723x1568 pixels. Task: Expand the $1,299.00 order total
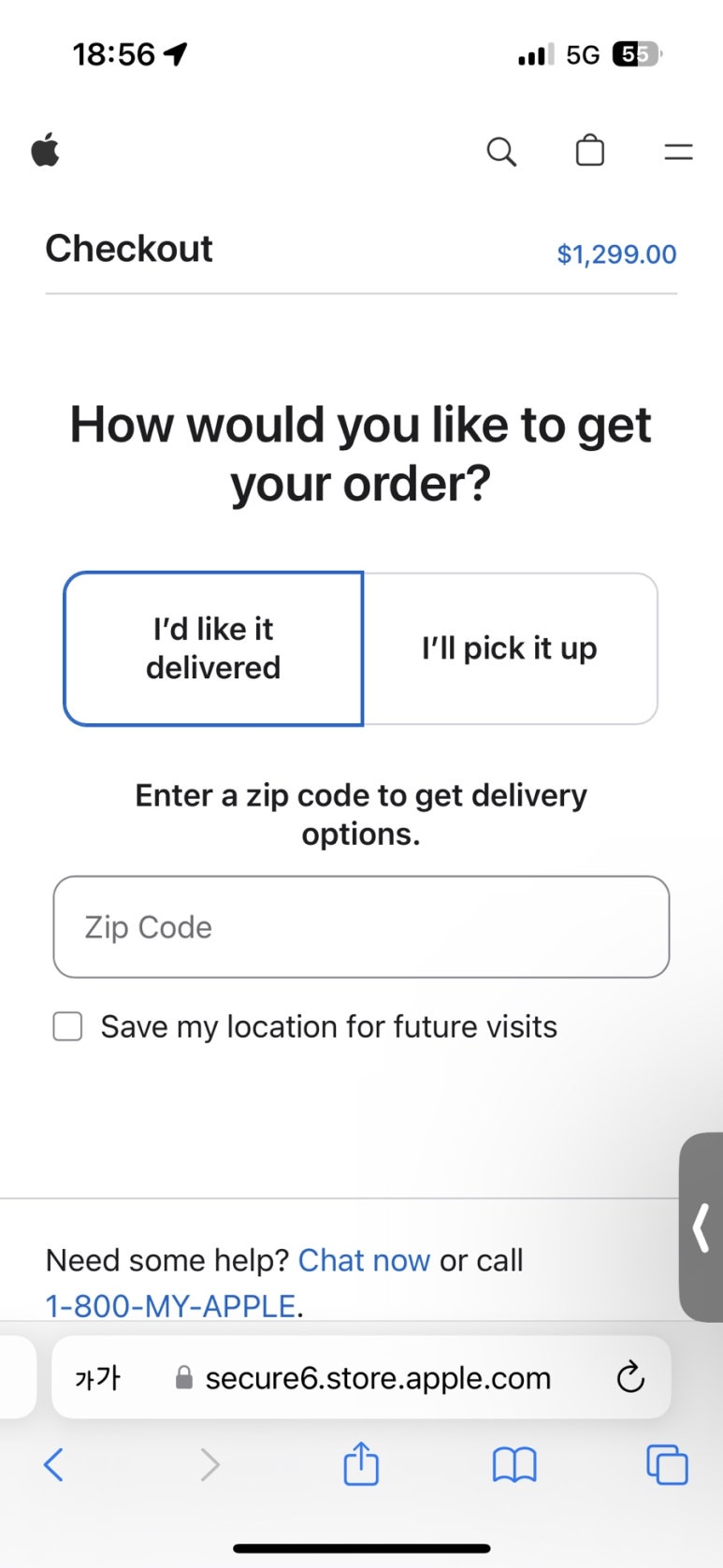616,254
